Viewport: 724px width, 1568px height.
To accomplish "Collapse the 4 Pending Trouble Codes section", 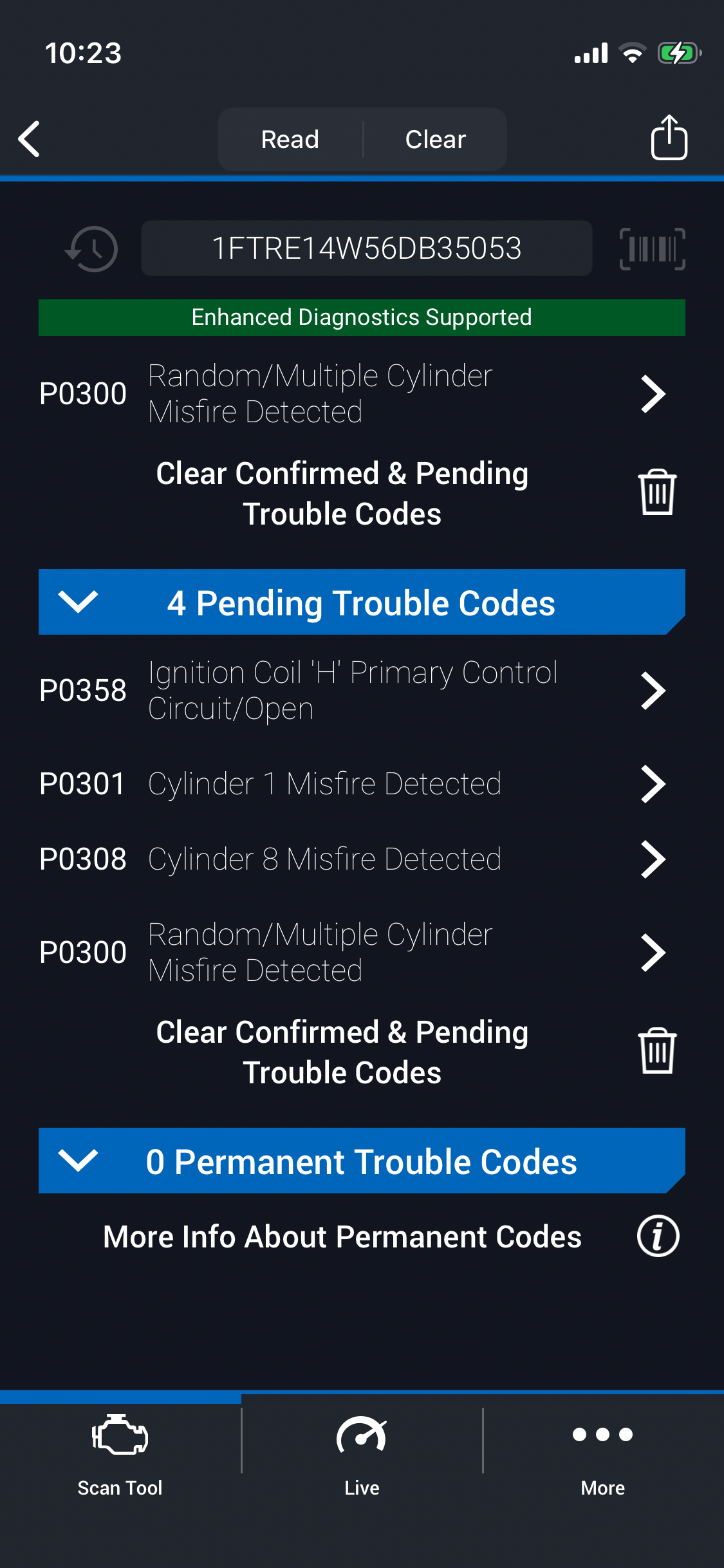I will [78, 602].
